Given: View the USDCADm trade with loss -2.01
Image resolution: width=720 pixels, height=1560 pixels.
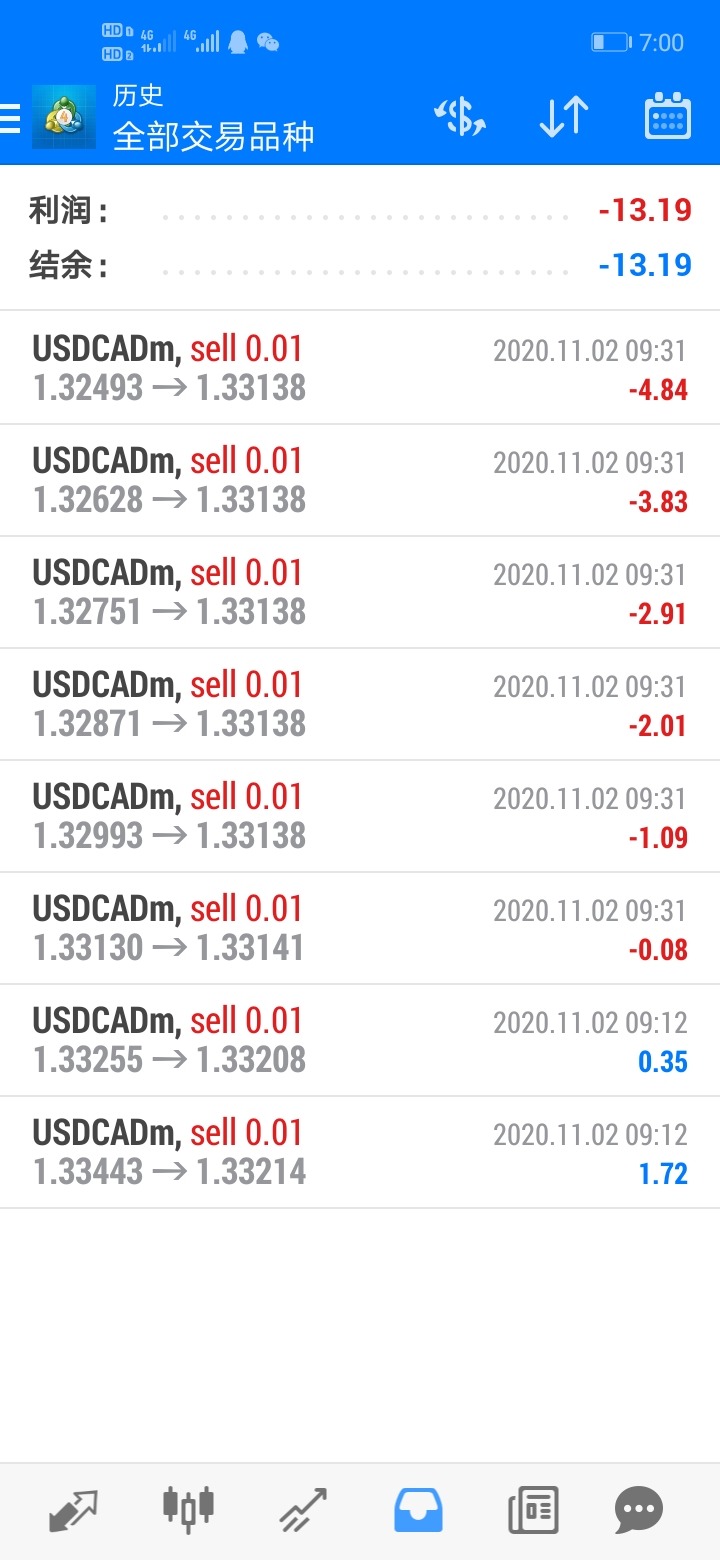Looking at the screenshot, I should coord(360,704).
